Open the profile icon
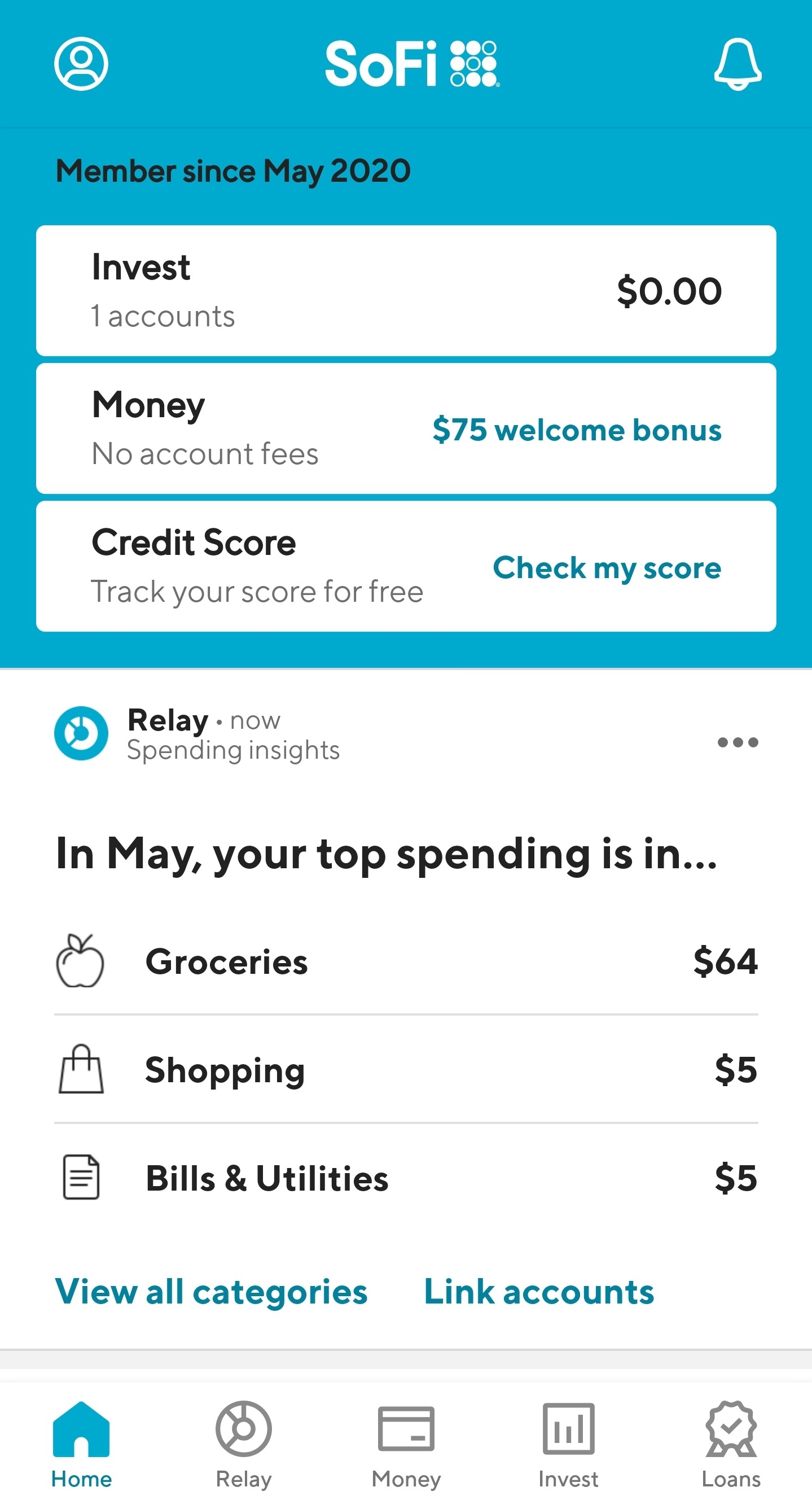The width and height of the screenshot is (812, 1509). pos(81,64)
